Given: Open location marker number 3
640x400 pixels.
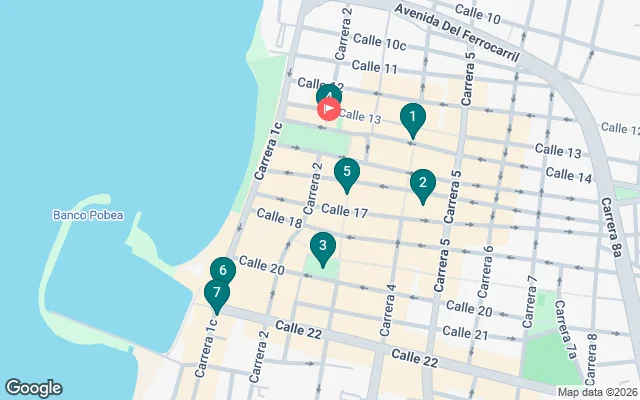Looking at the screenshot, I should coord(322,247).
